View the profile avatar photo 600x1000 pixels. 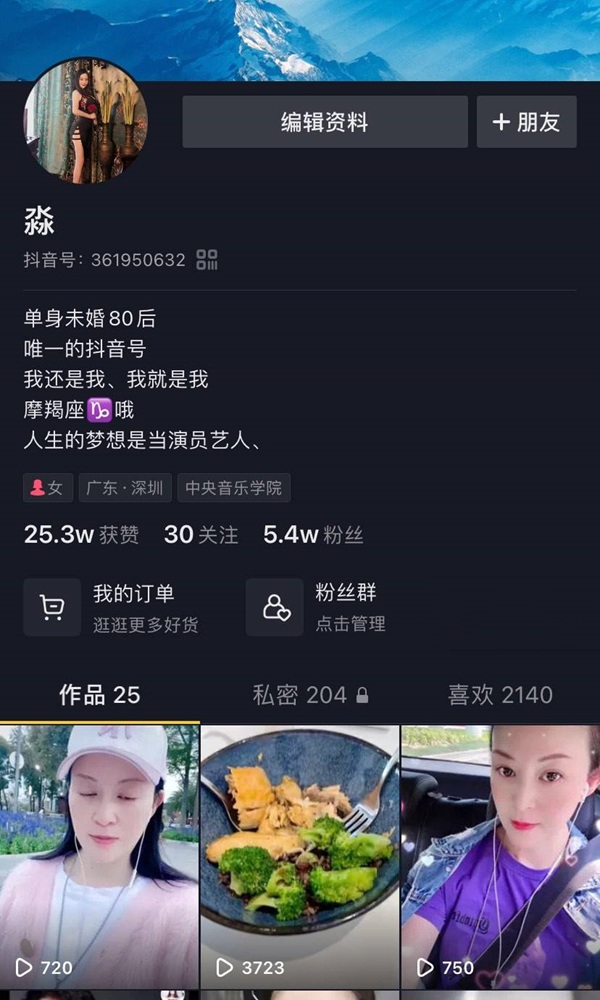(x=86, y=121)
